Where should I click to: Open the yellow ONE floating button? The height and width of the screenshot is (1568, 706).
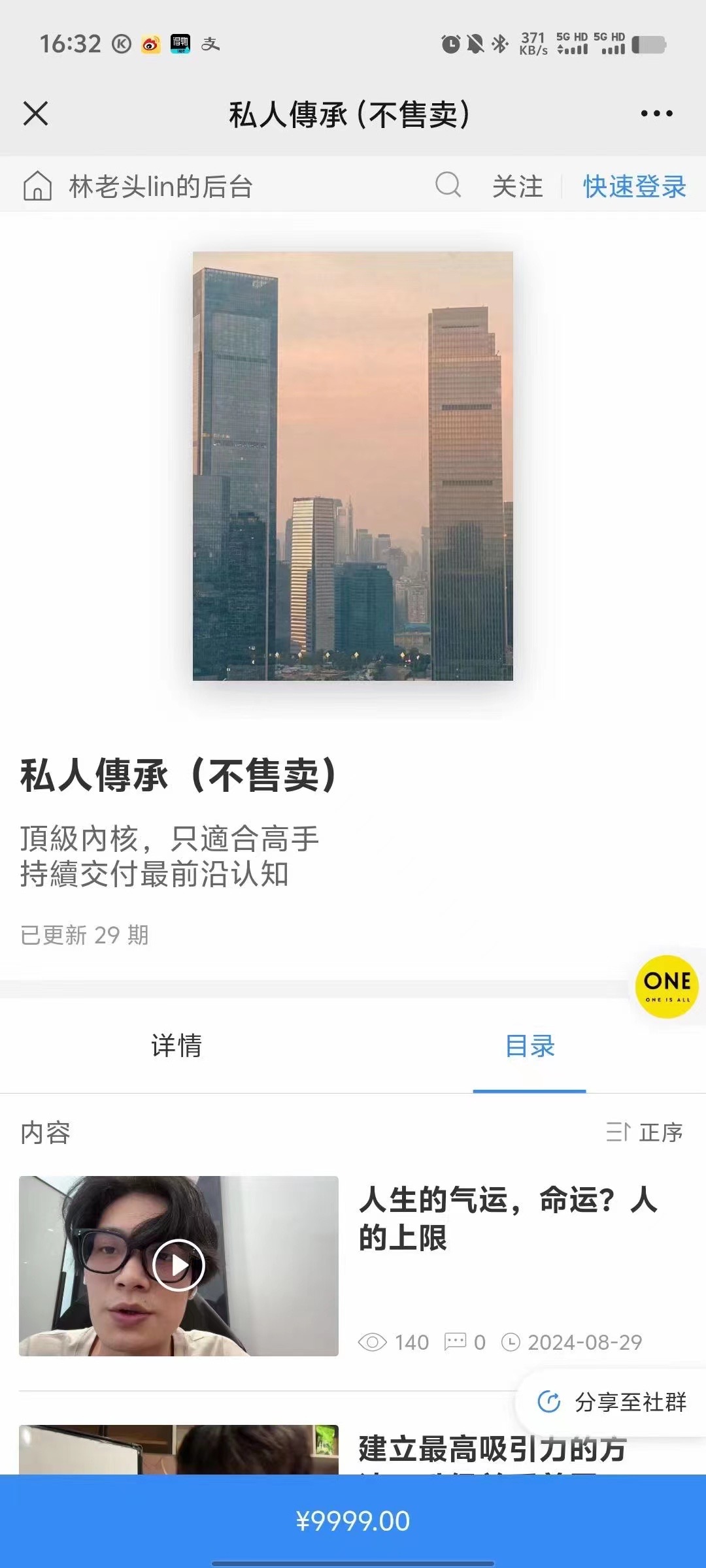[x=667, y=987]
